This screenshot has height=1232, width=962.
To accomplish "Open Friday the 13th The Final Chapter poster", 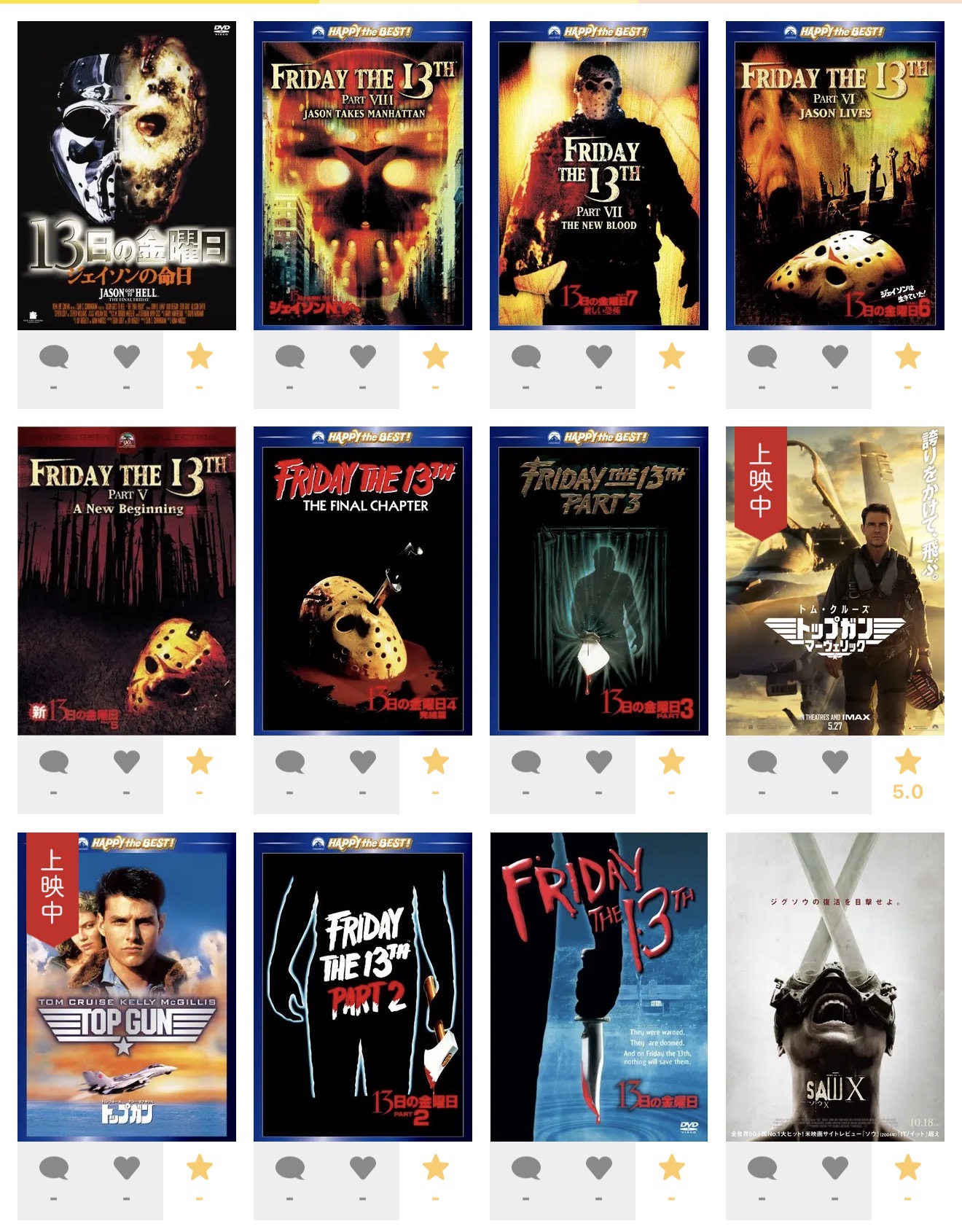I will pyautogui.click(x=363, y=581).
